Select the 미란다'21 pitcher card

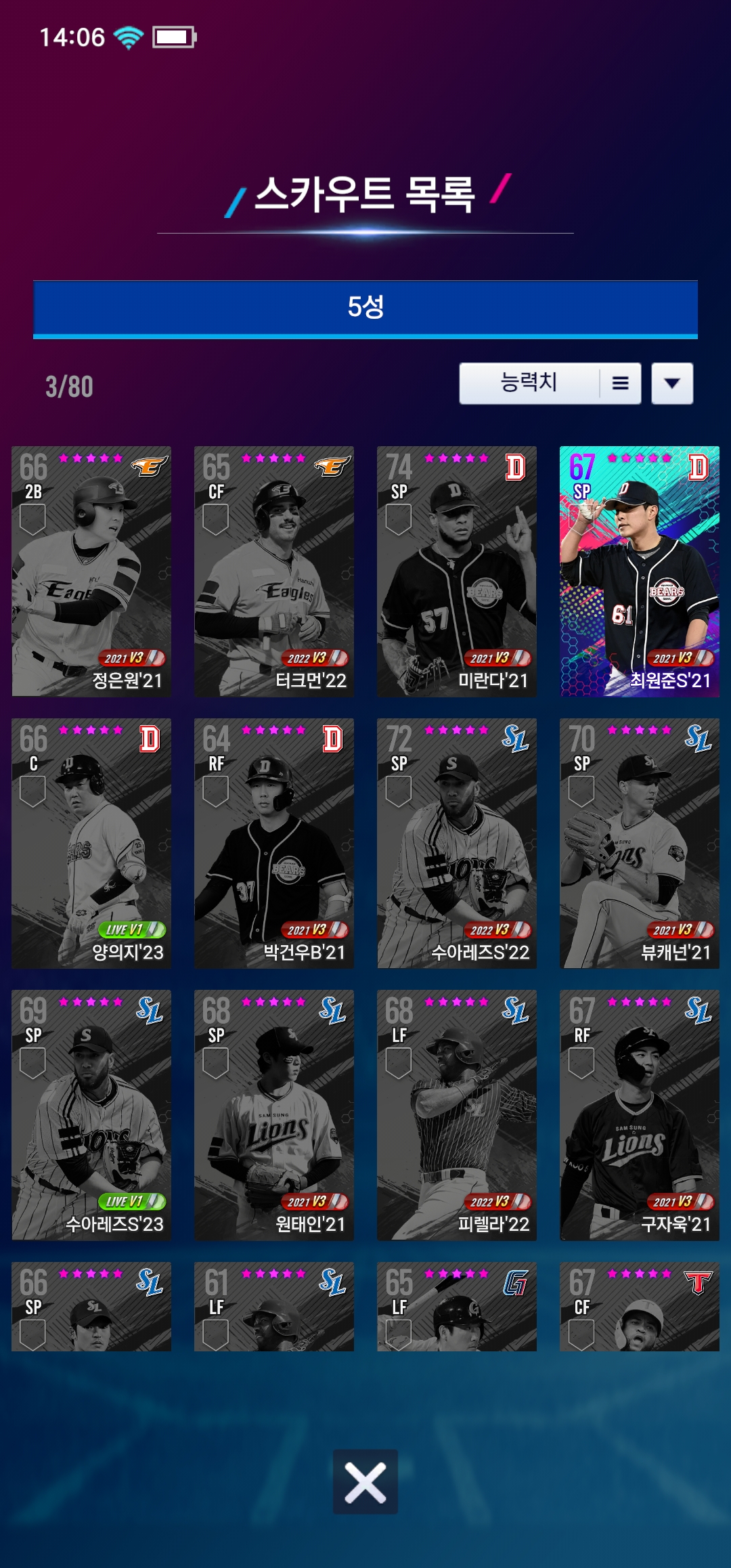pyautogui.click(x=456, y=571)
